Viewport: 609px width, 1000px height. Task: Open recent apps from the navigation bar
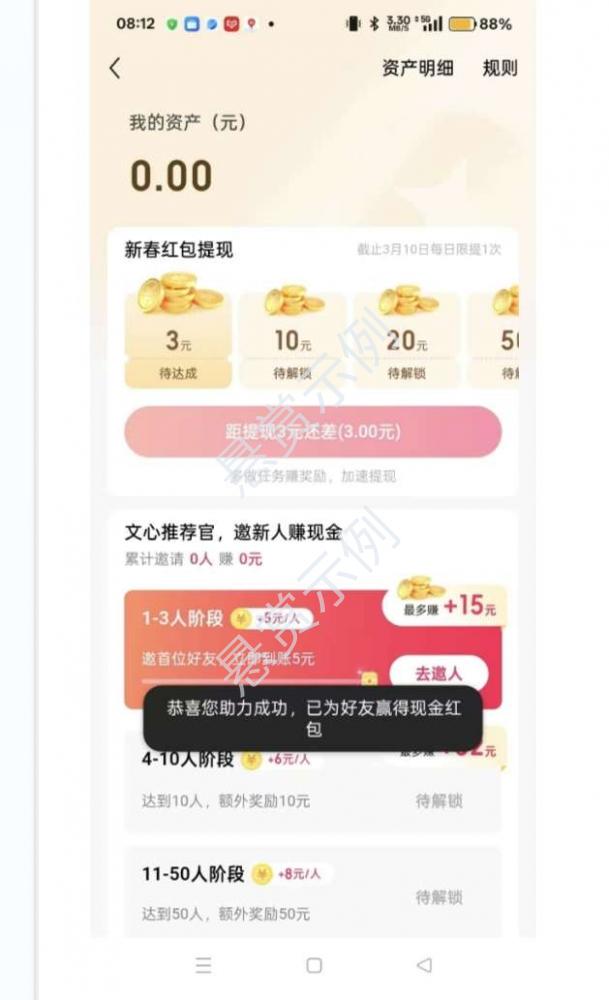click(204, 965)
